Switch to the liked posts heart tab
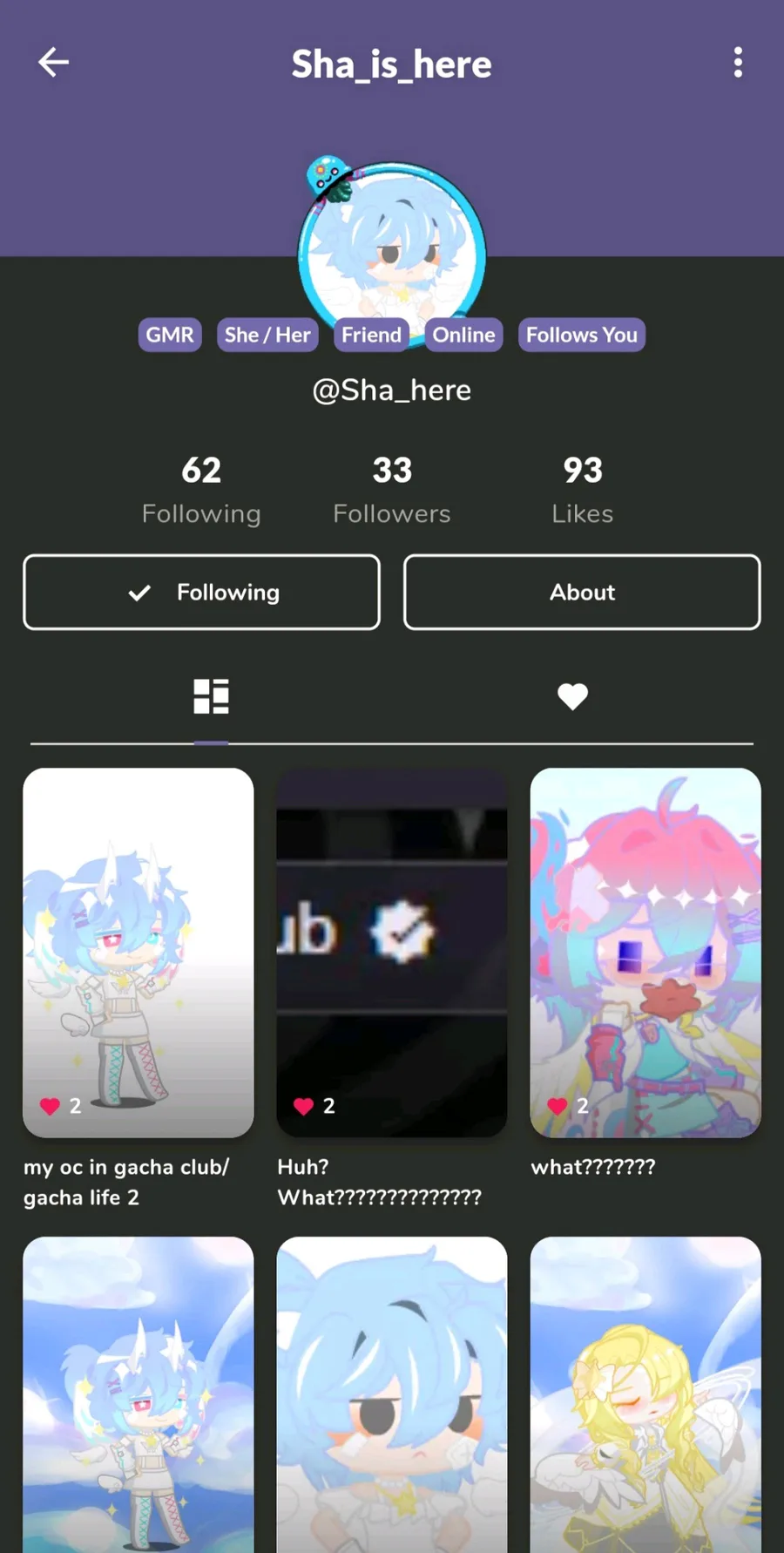This screenshot has width=784, height=1553. coord(572,697)
